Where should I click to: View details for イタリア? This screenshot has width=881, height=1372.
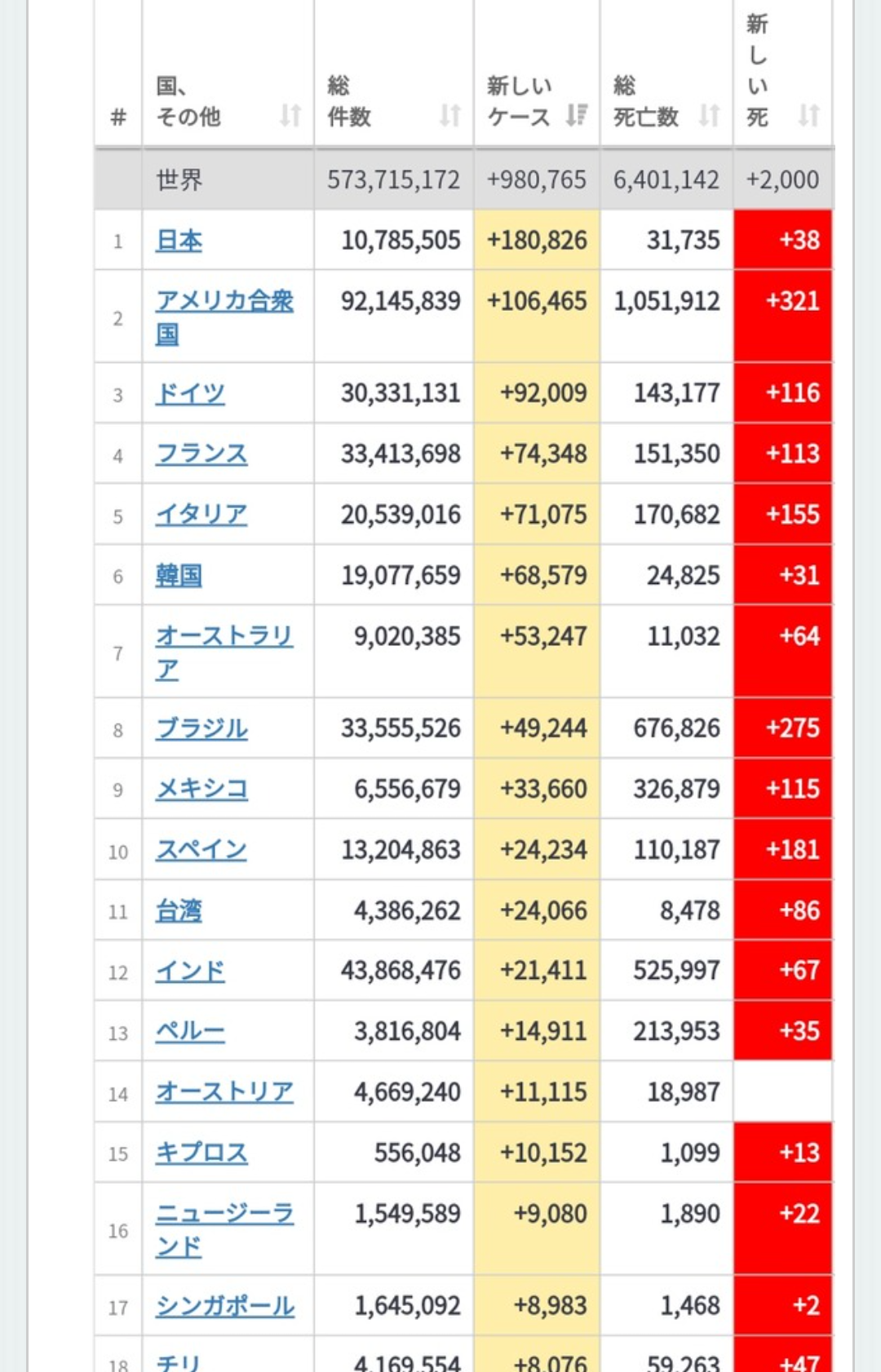click(x=200, y=514)
